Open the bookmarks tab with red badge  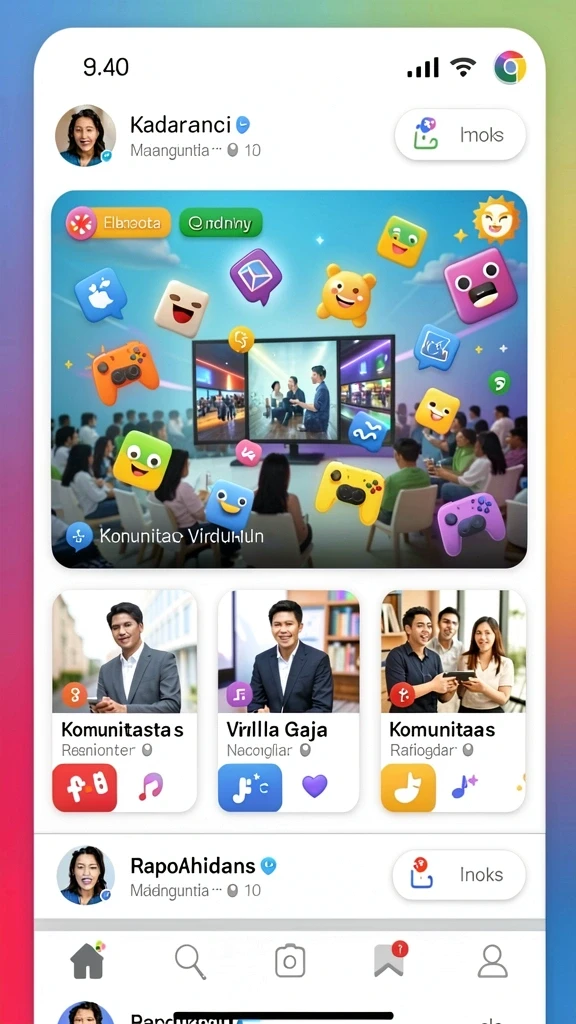pos(390,960)
